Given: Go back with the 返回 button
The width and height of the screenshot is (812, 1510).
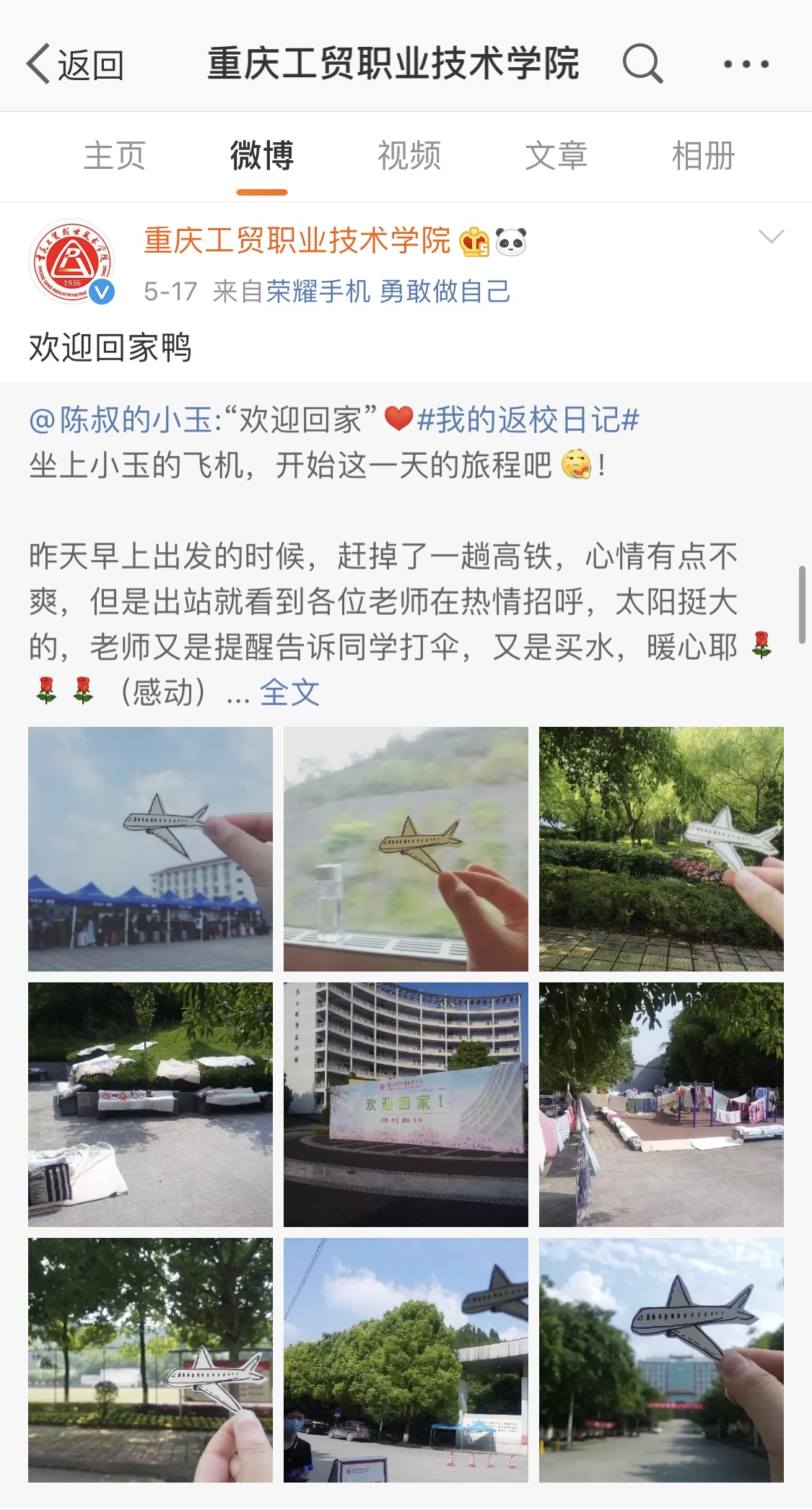Looking at the screenshot, I should [x=75, y=64].
